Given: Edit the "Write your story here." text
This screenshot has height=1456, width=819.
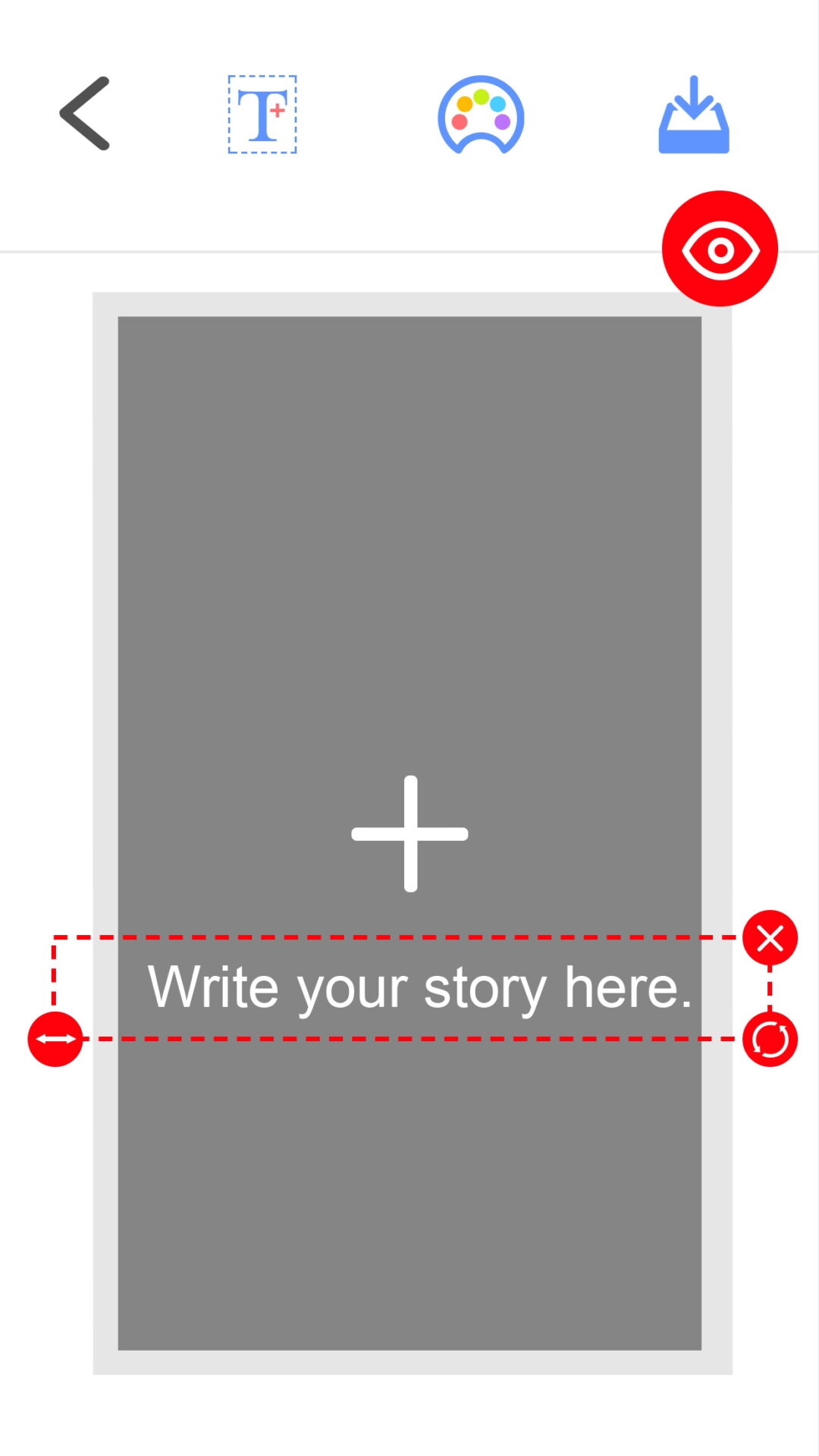Looking at the screenshot, I should tap(419, 987).
